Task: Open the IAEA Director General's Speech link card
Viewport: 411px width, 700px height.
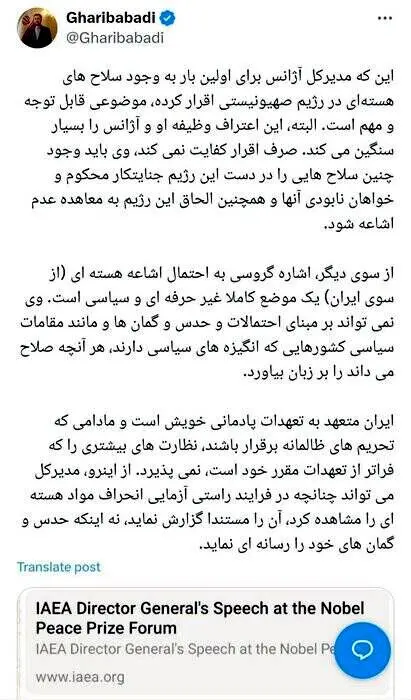Action: (206, 644)
